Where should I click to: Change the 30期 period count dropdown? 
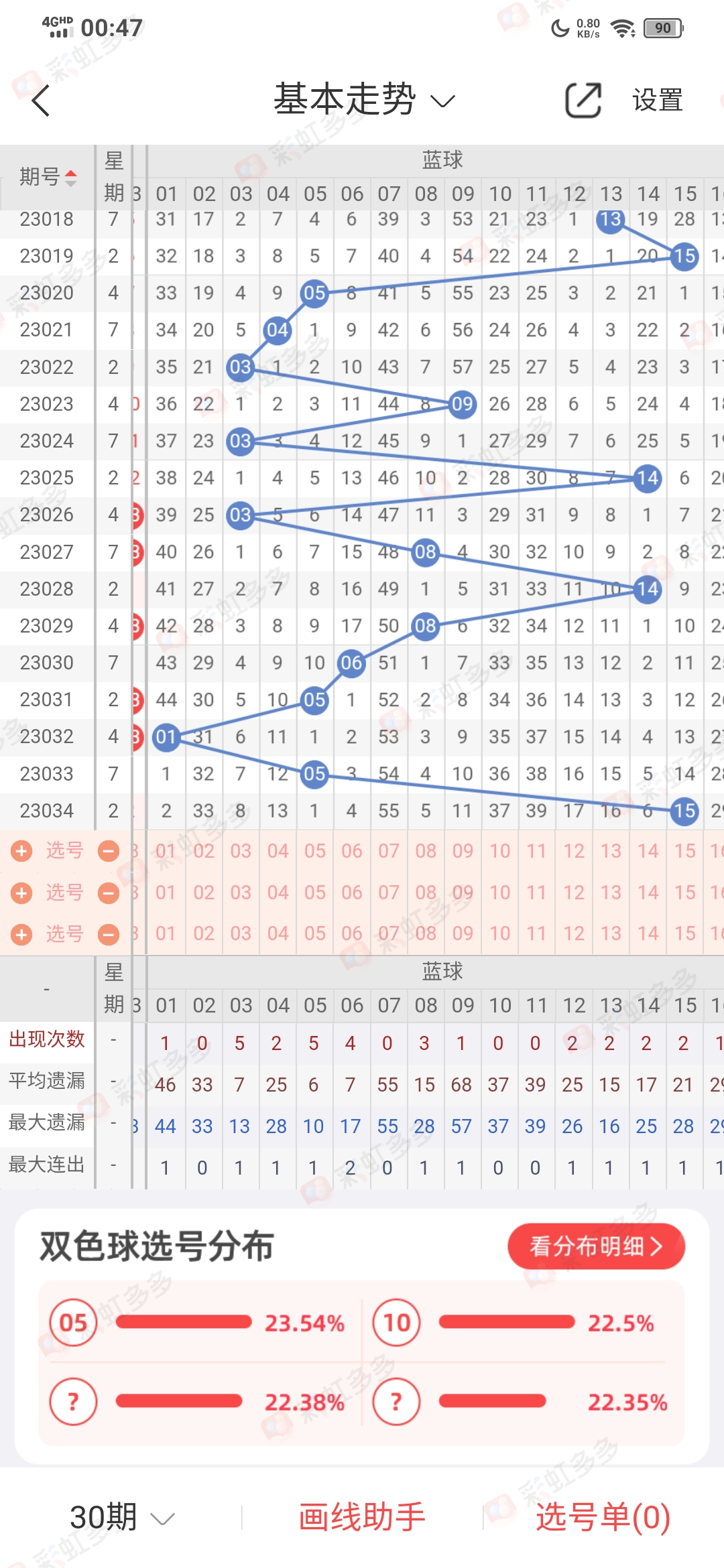122,1517
